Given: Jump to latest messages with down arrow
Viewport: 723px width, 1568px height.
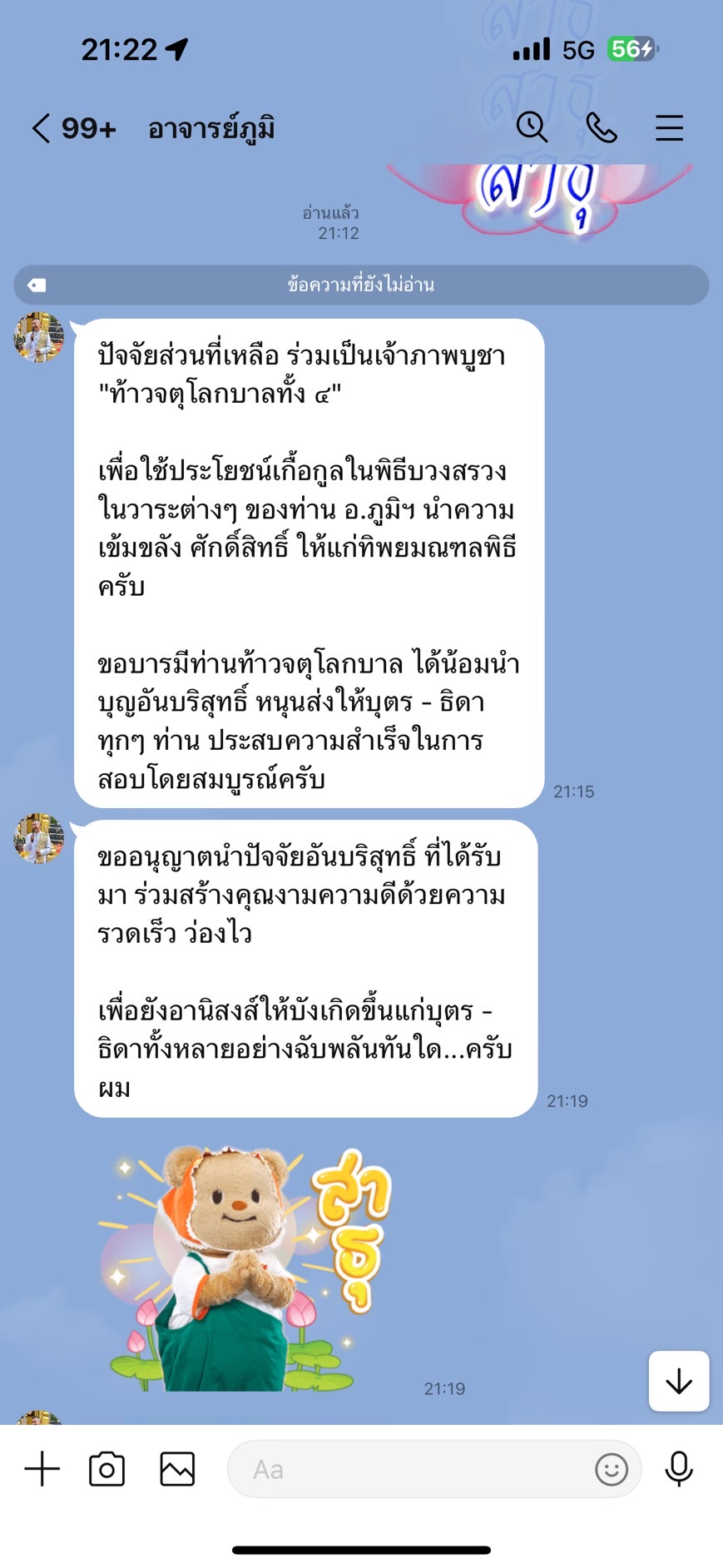Looking at the screenshot, I should [679, 1381].
